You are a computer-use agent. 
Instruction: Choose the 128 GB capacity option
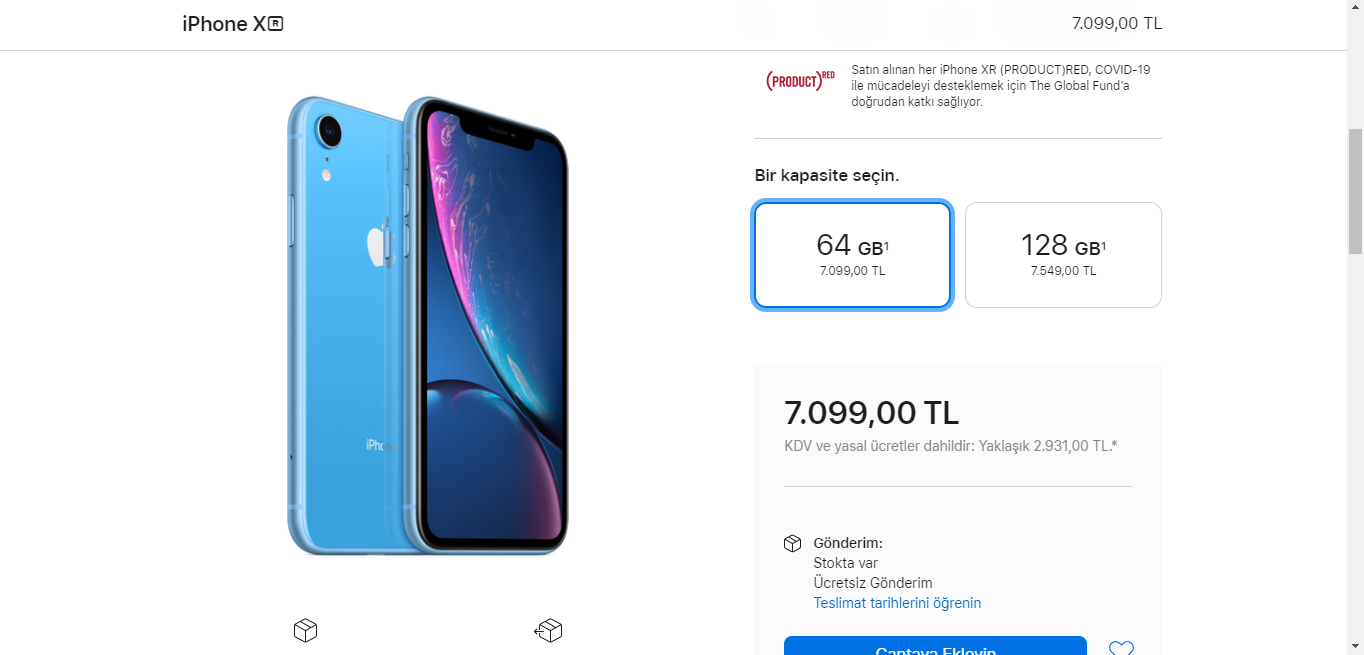(1063, 255)
